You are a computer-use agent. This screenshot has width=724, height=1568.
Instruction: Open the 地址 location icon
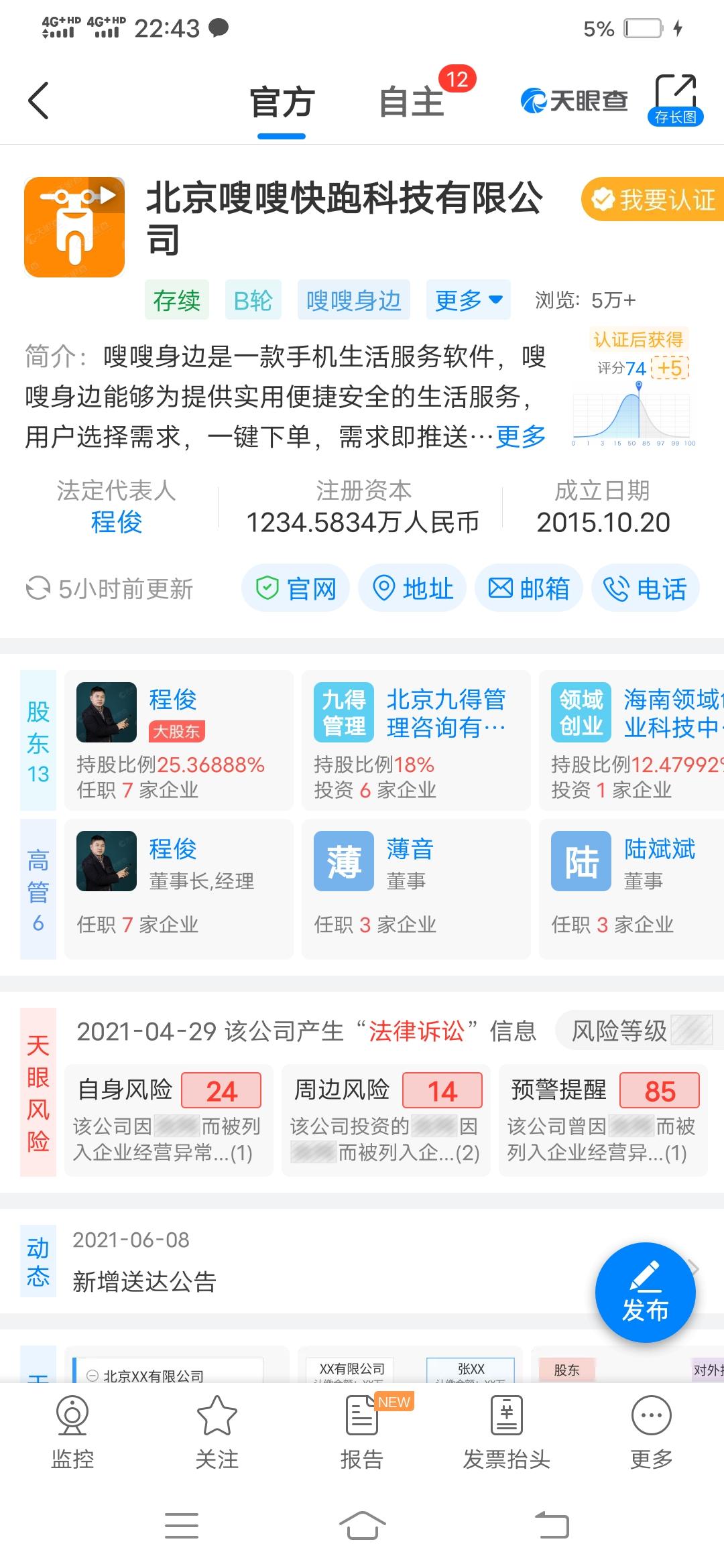click(412, 588)
